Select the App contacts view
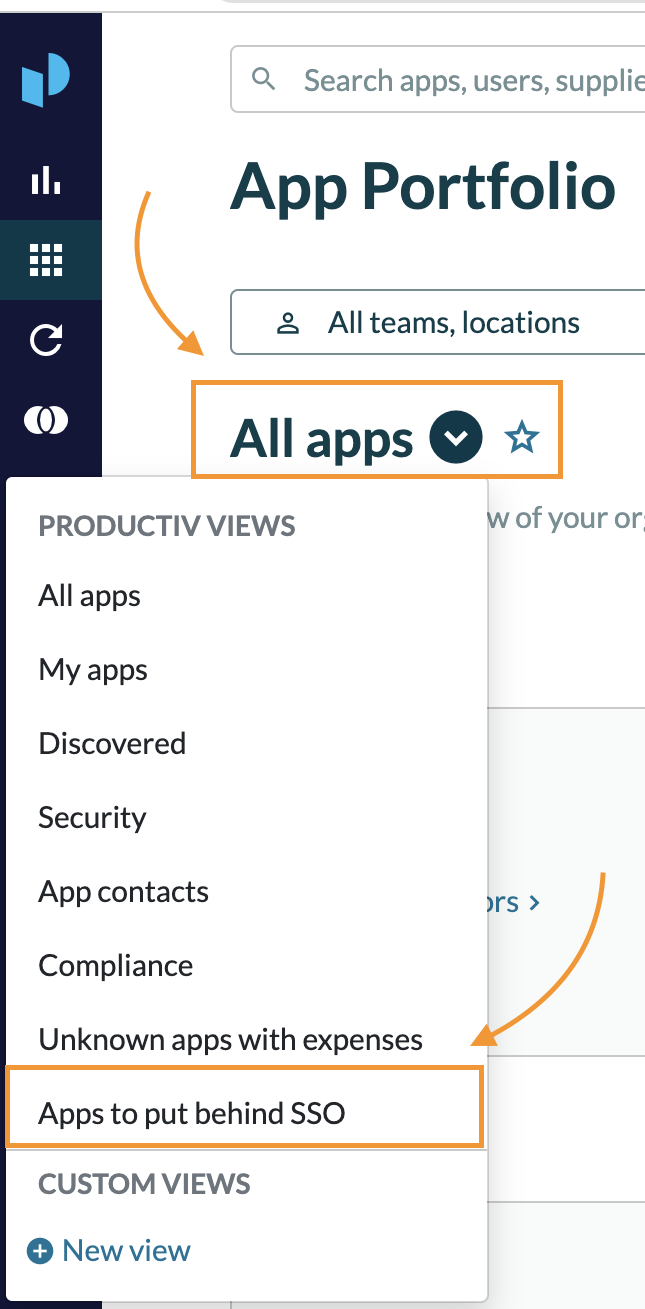Image resolution: width=645 pixels, height=1309 pixels. pyautogui.click(x=124, y=892)
